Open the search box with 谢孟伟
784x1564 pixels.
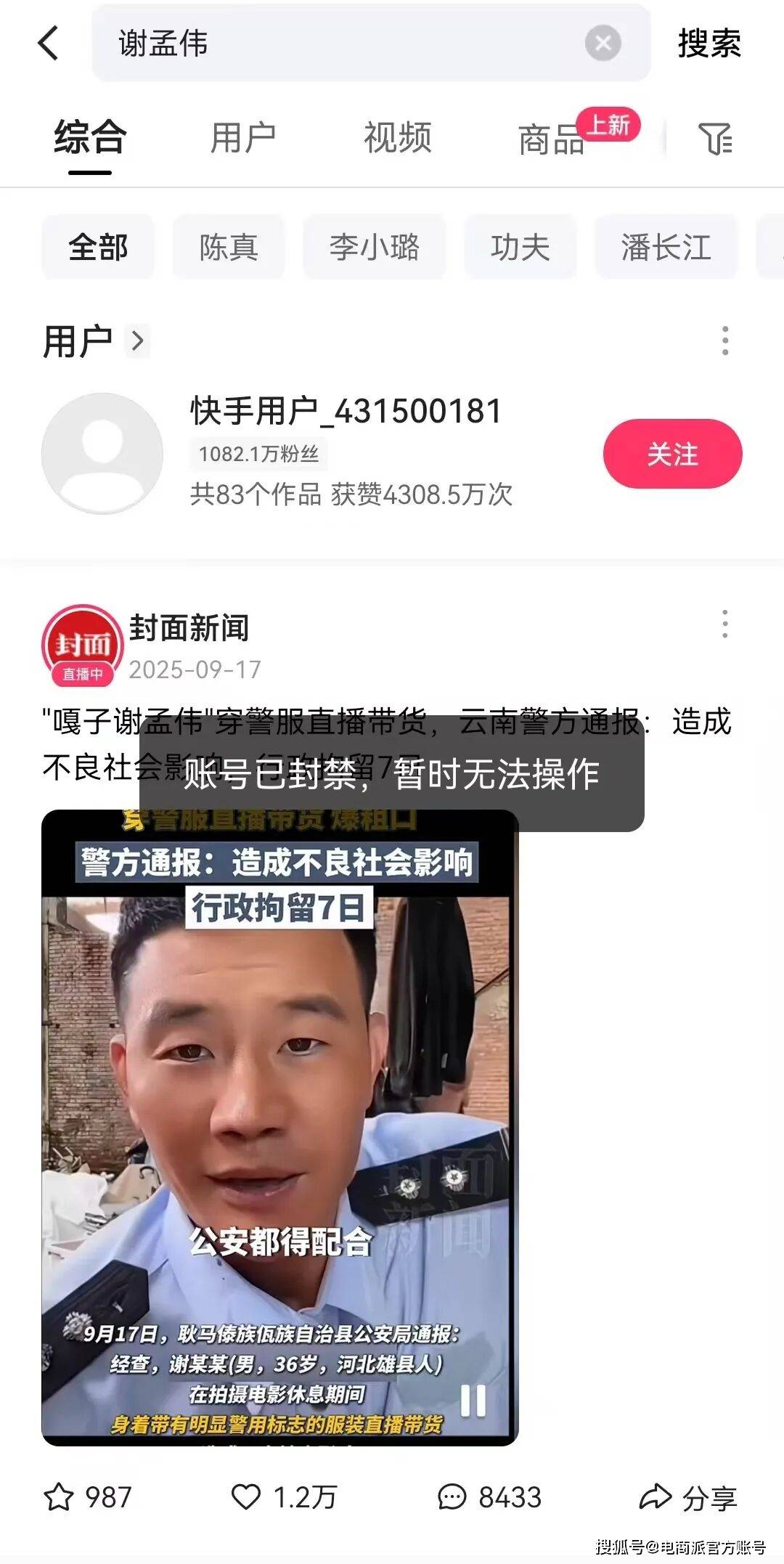[334, 44]
